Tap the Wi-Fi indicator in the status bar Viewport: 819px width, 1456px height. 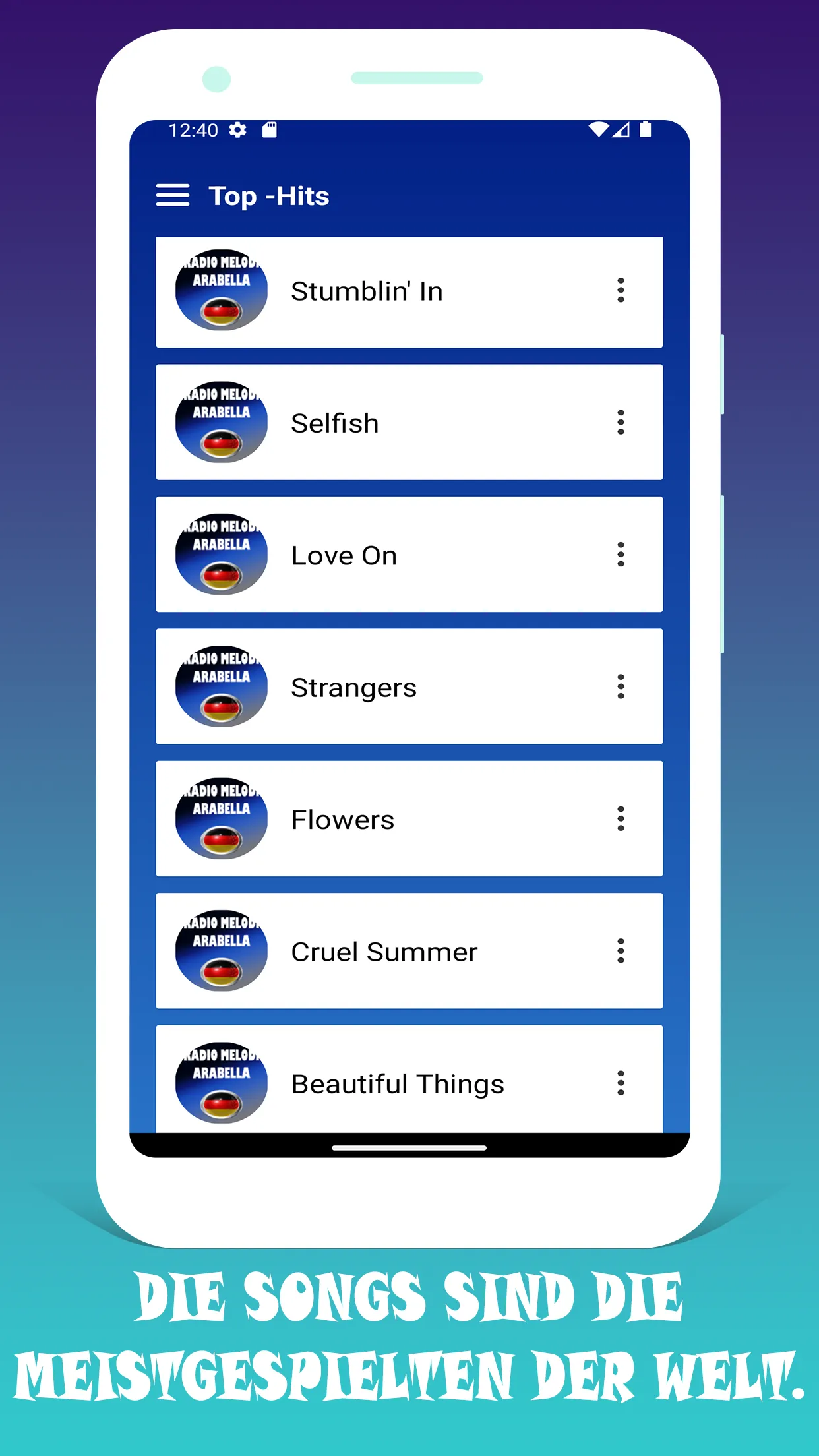599,130
